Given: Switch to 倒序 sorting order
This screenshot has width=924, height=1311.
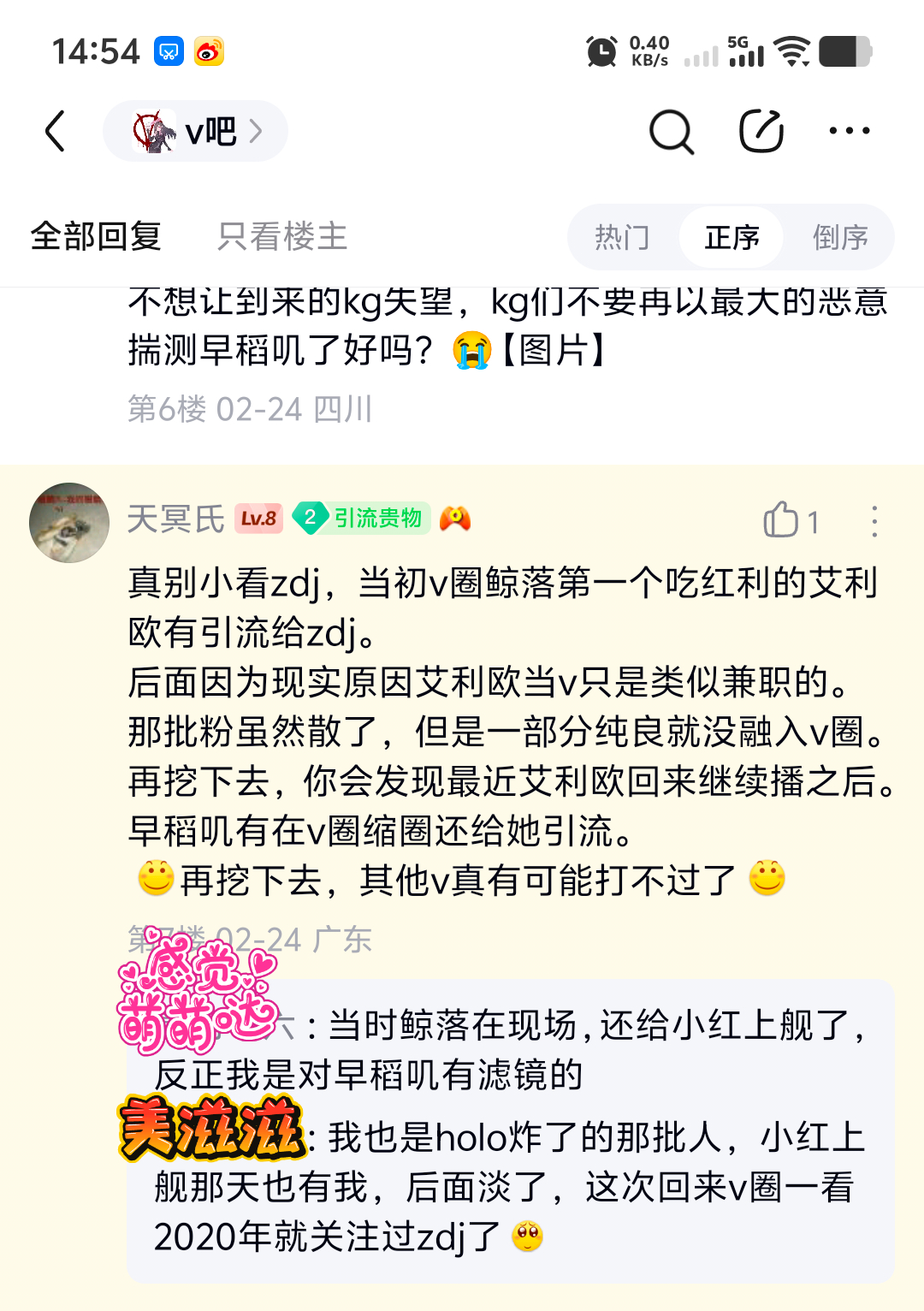Looking at the screenshot, I should tap(839, 237).
